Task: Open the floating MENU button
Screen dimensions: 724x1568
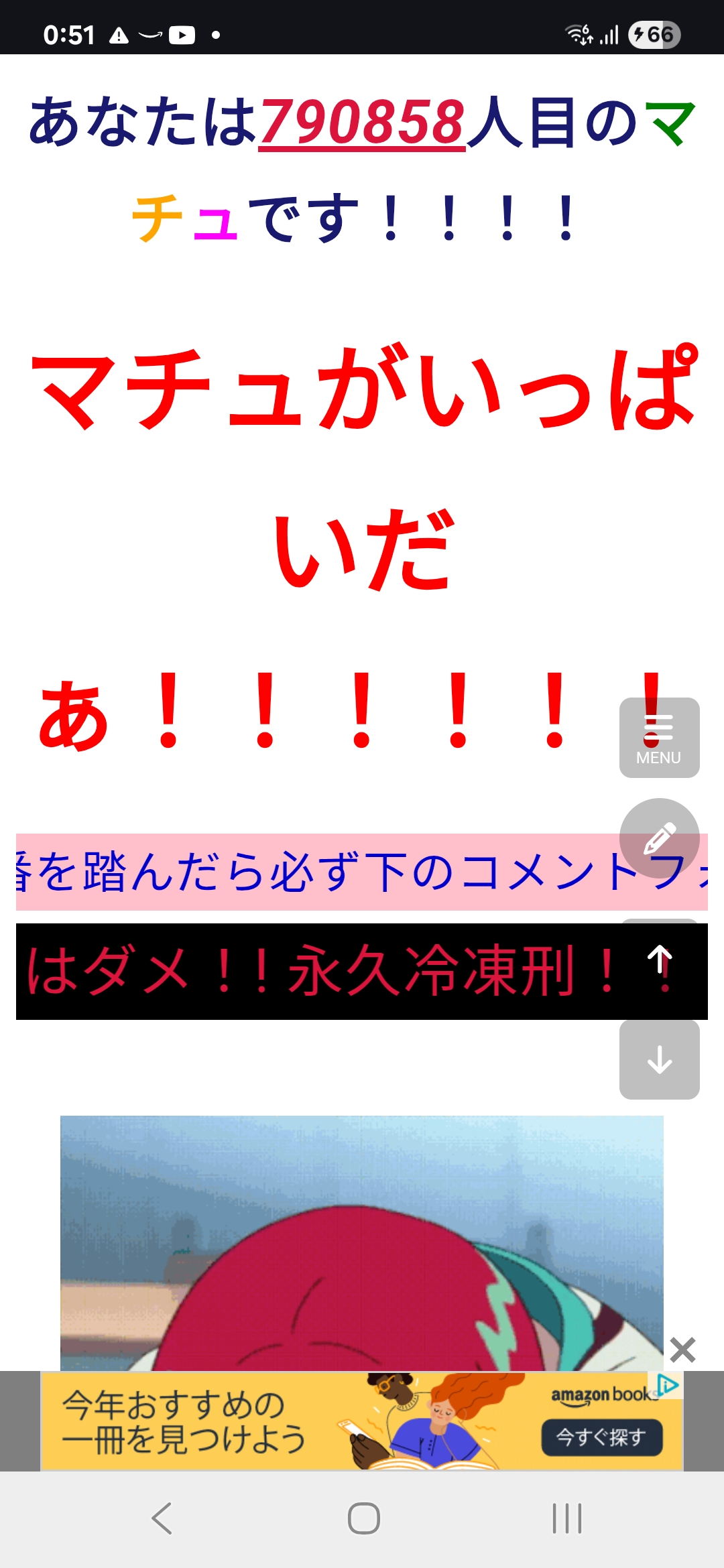Action: tap(659, 737)
